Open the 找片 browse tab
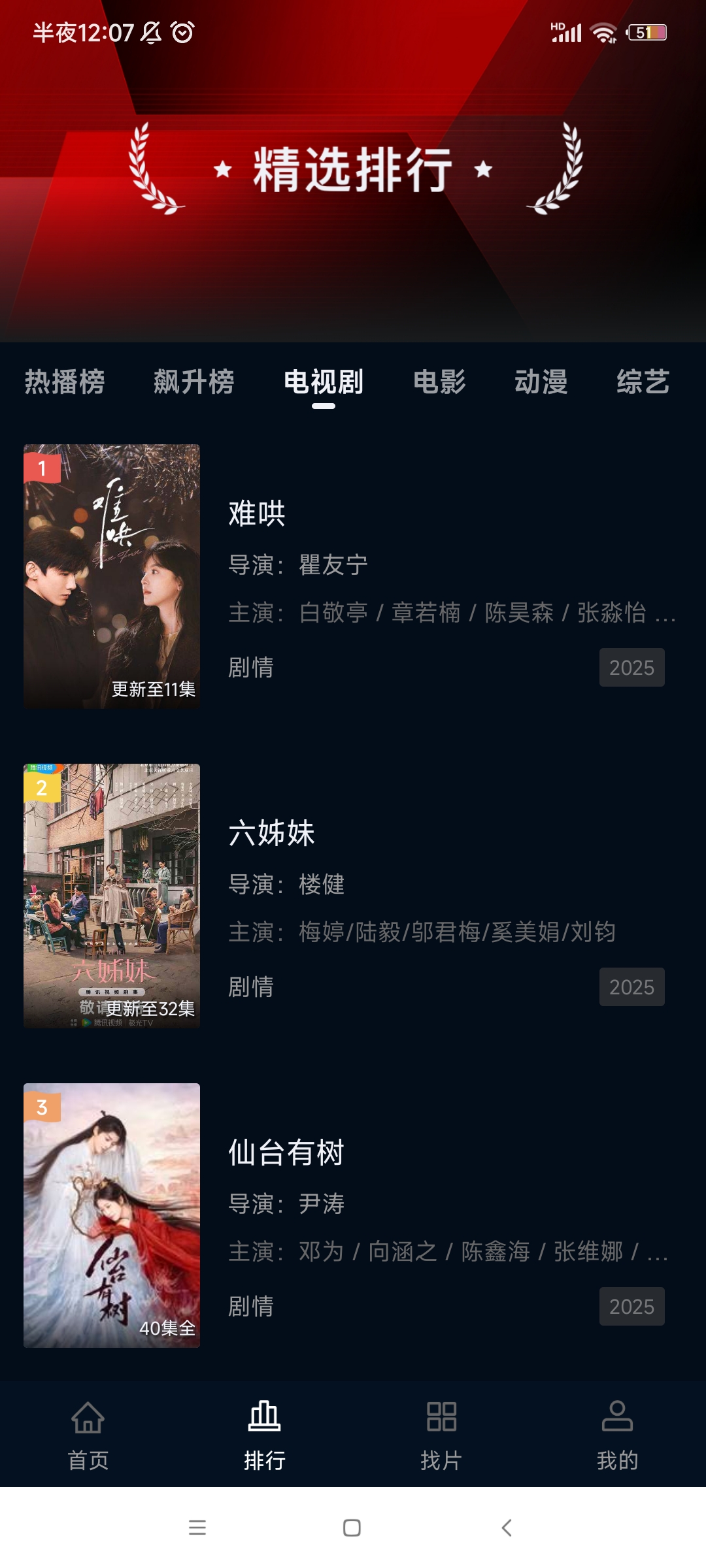 441,1431
